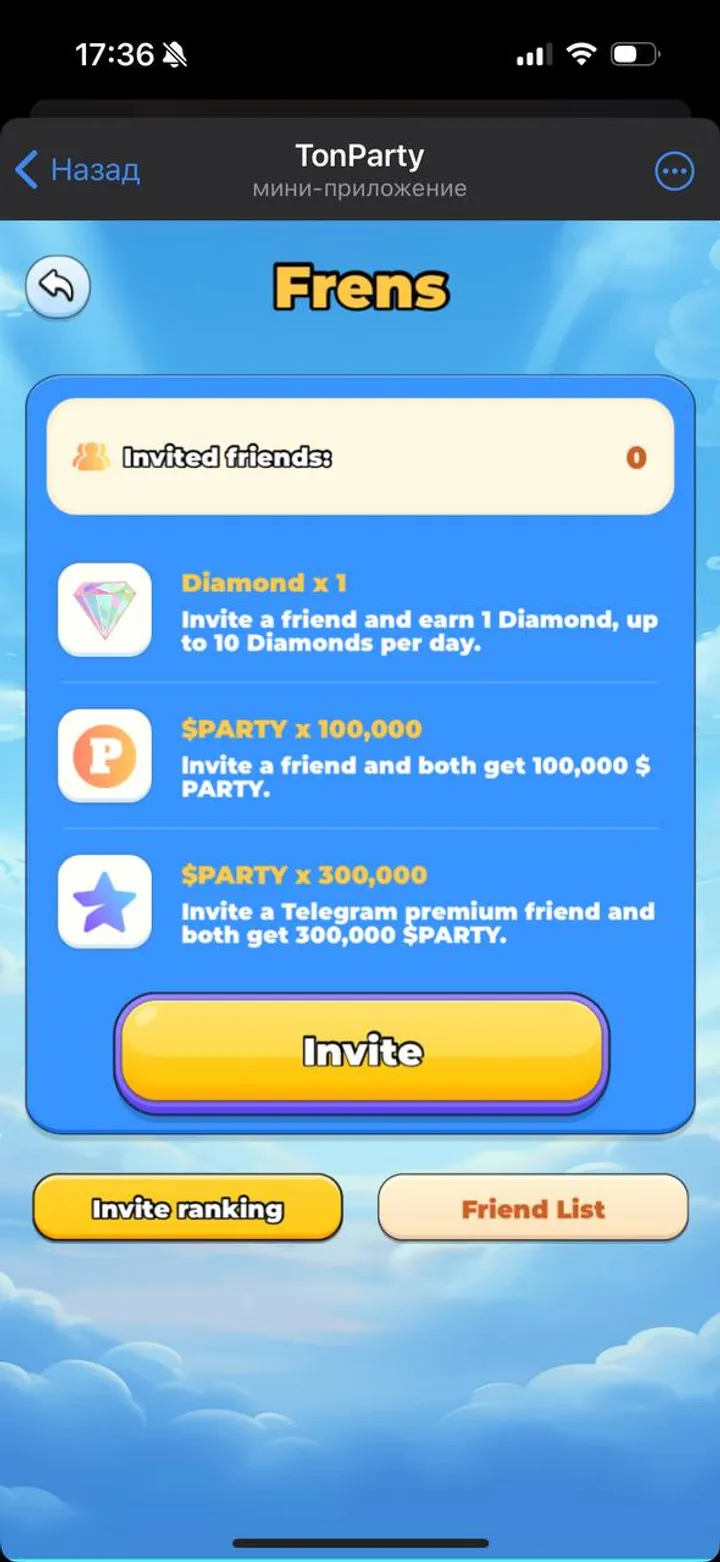Open the Invite ranking leaderboard

click(187, 1208)
